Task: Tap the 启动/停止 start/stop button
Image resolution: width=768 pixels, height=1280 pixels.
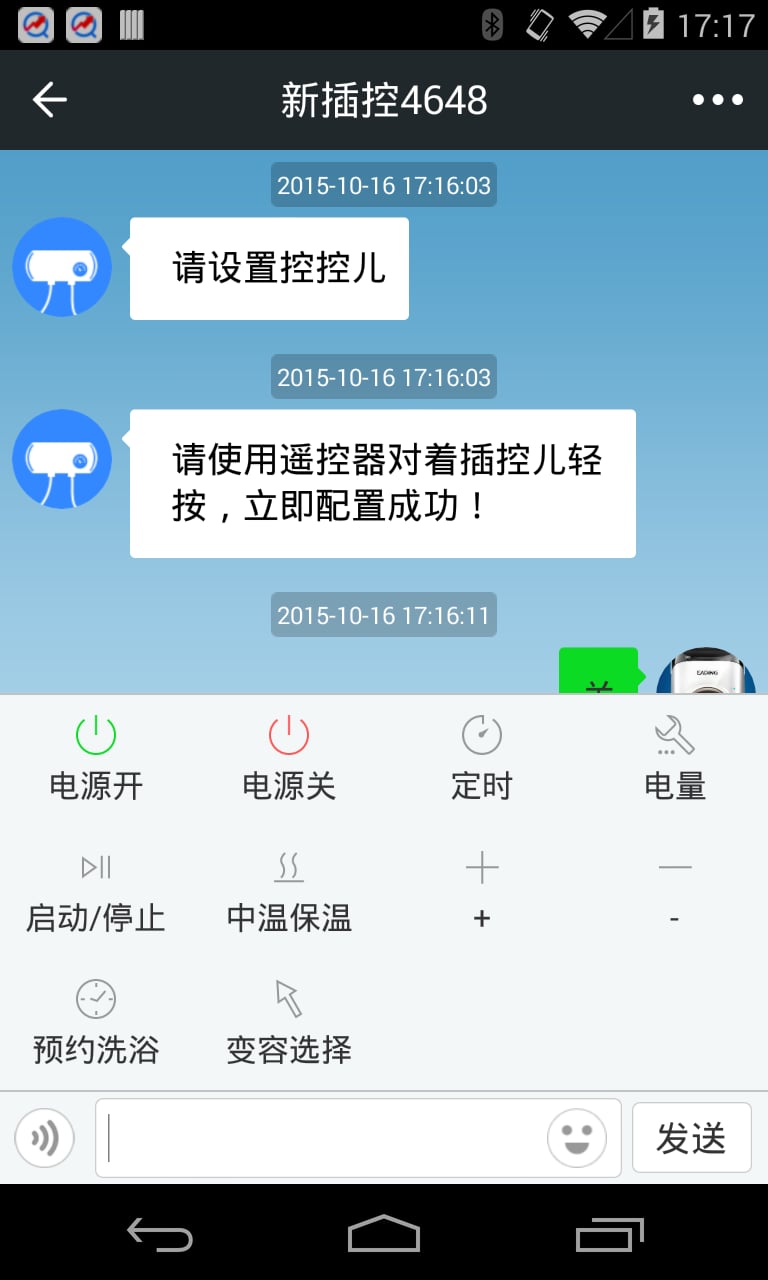Action: pos(96,891)
